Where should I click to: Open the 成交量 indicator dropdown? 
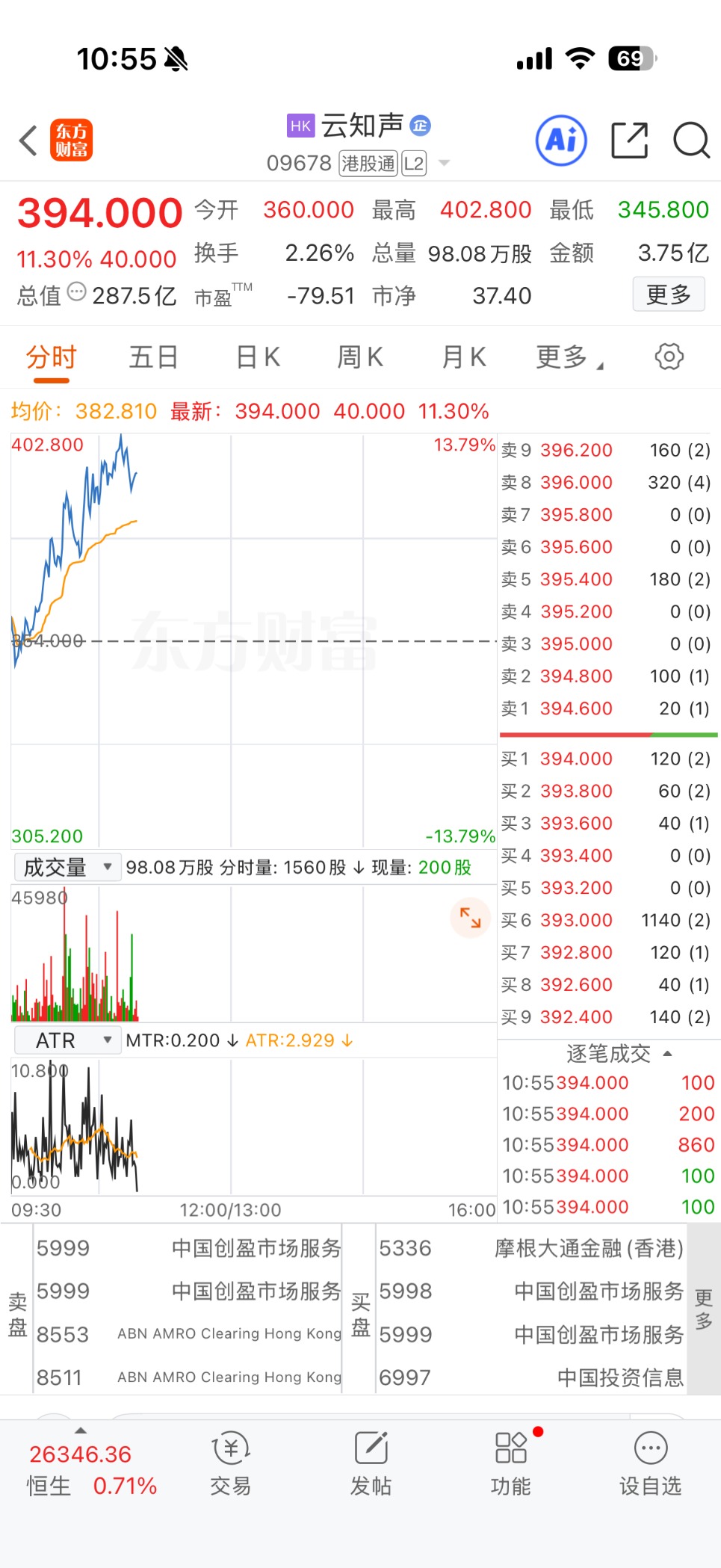tap(67, 867)
